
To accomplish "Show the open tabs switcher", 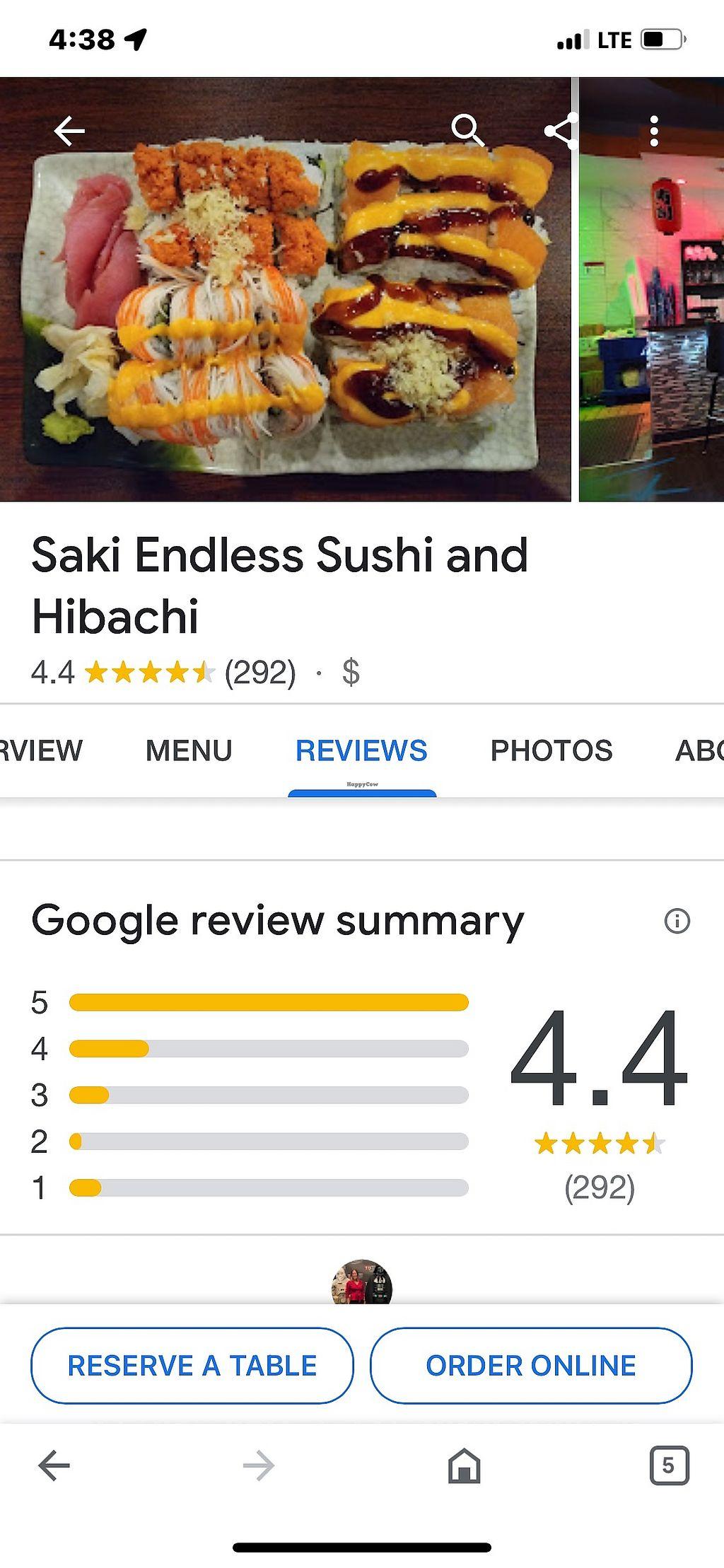I will (669, 1465).
